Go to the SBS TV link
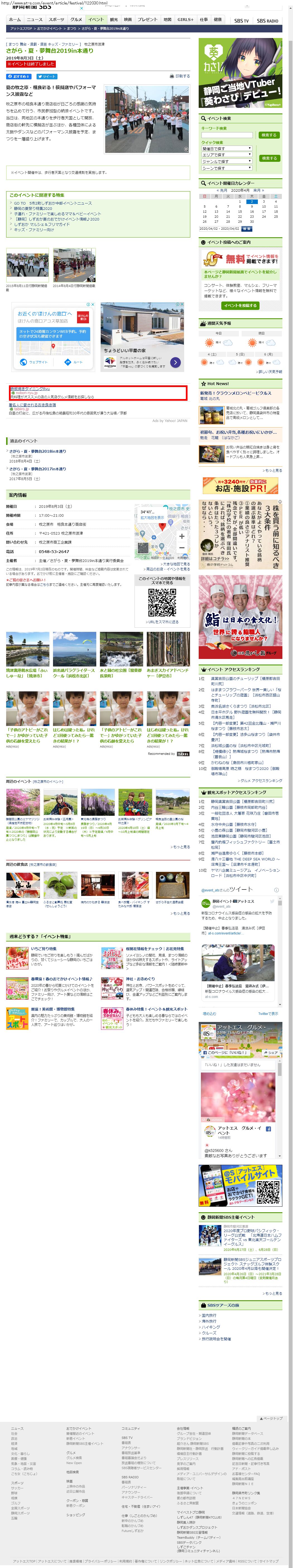Image resolution: width=293 pixels, height=1568 pixels. (x=241, y=21)
